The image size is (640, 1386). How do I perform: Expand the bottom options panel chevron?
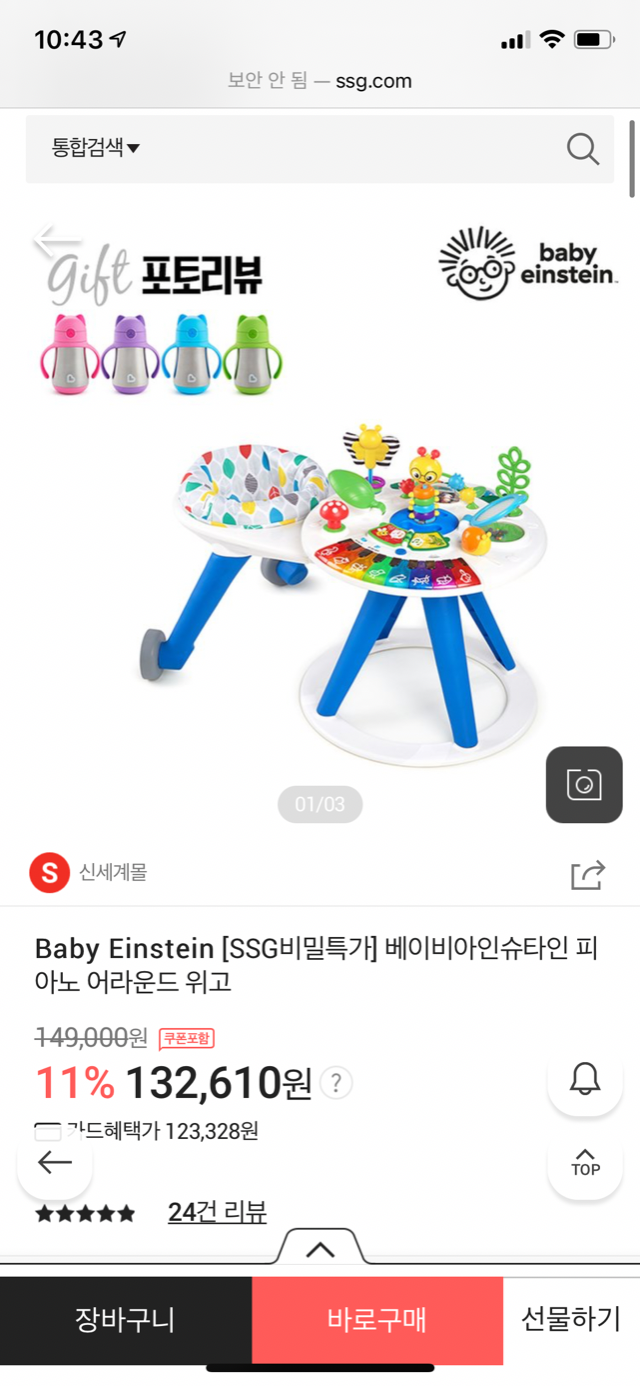pos(320,1248)
